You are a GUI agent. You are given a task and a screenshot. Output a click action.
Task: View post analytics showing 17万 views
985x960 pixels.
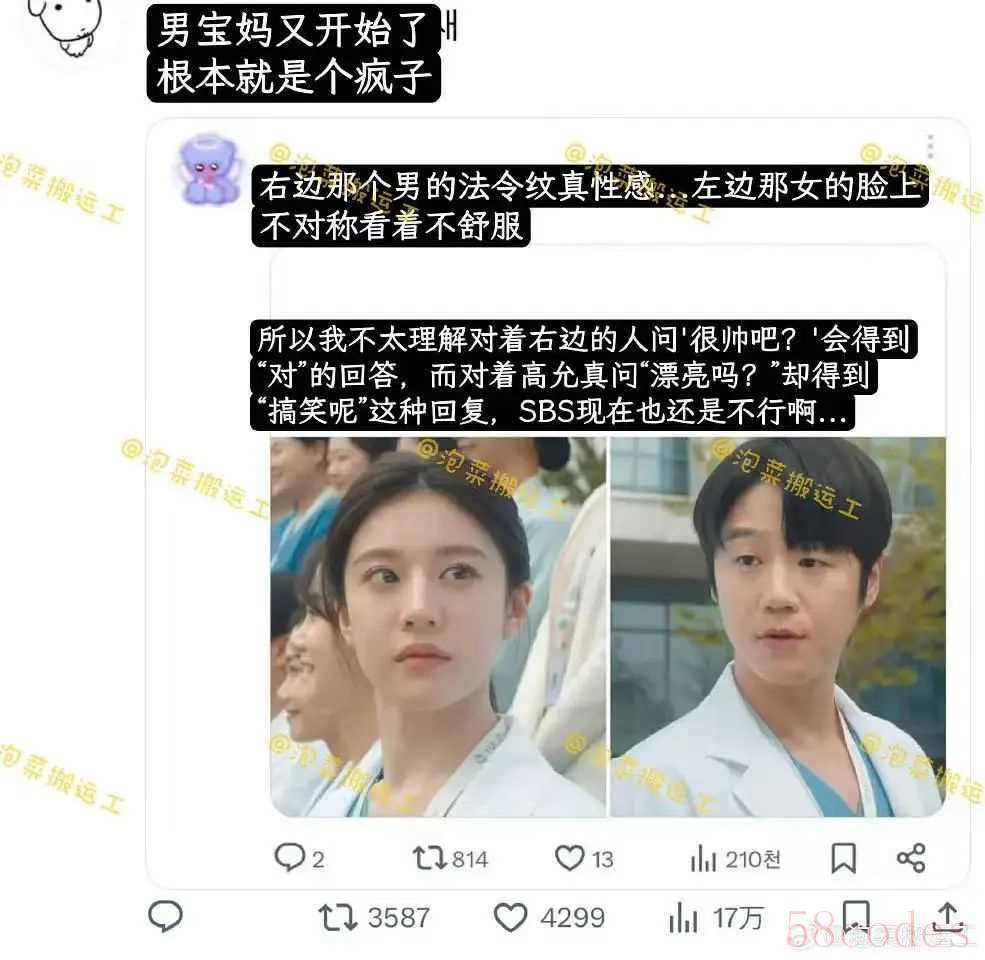(683, 917)
